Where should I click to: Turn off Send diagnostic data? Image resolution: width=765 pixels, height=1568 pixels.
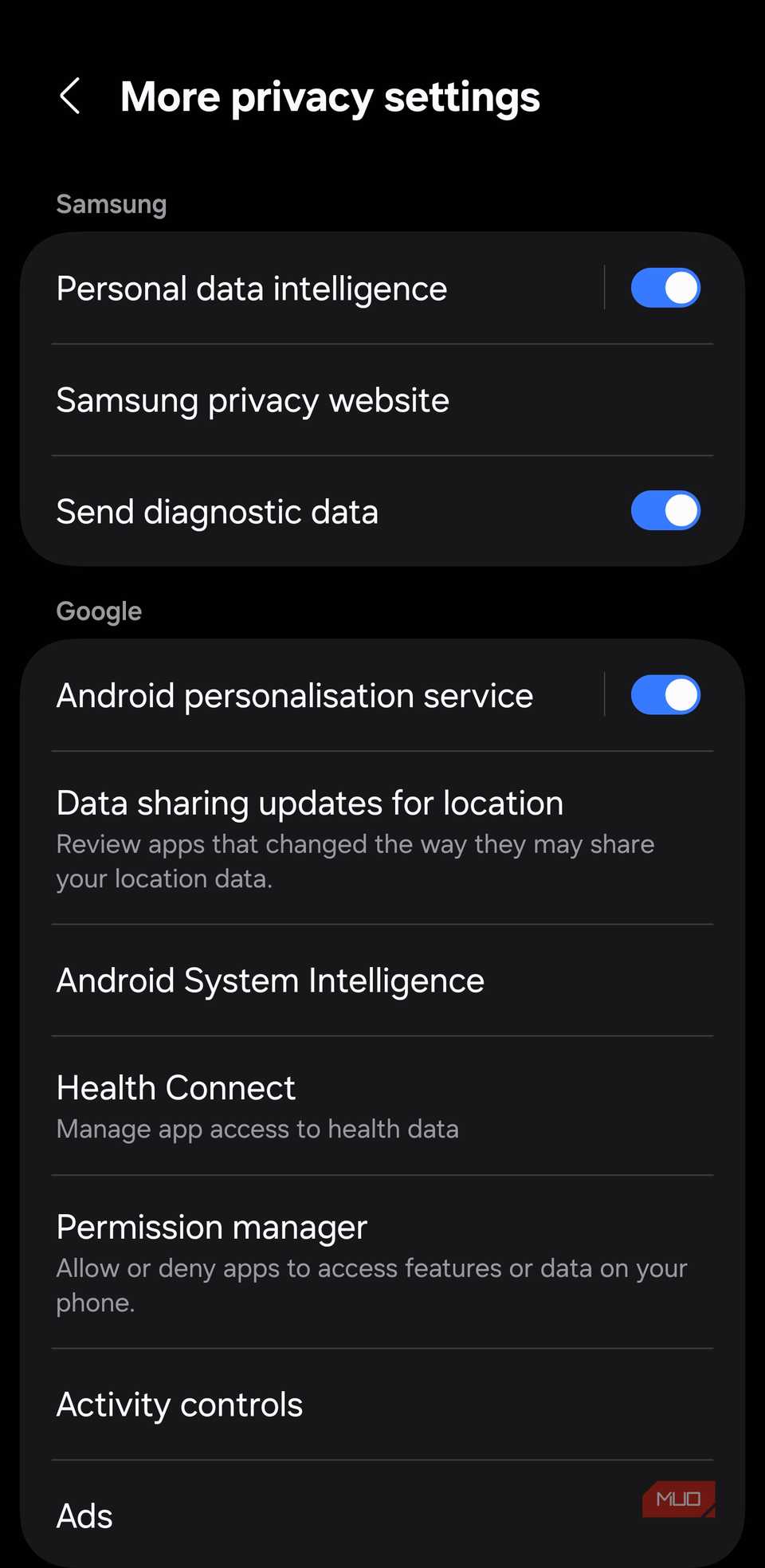[x=665, y=511]
